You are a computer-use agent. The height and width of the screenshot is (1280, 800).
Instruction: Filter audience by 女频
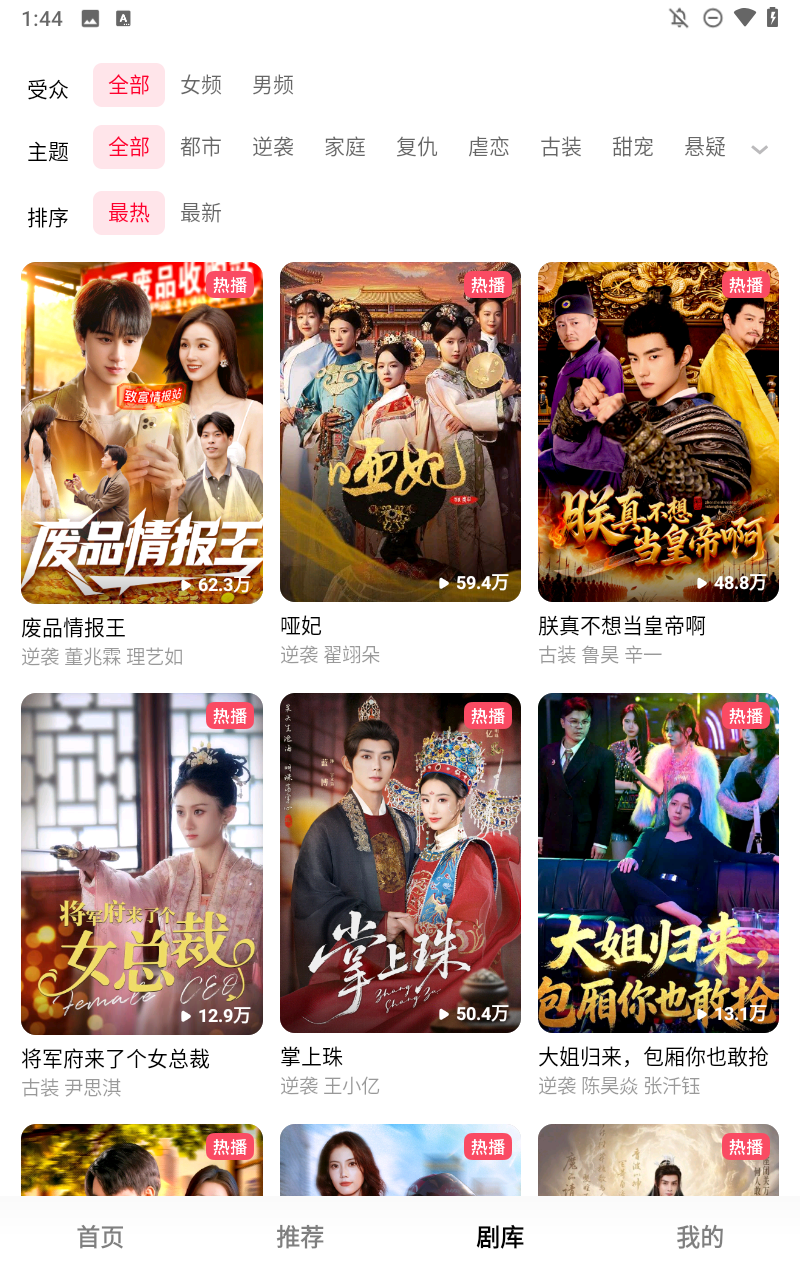(201, 85)
